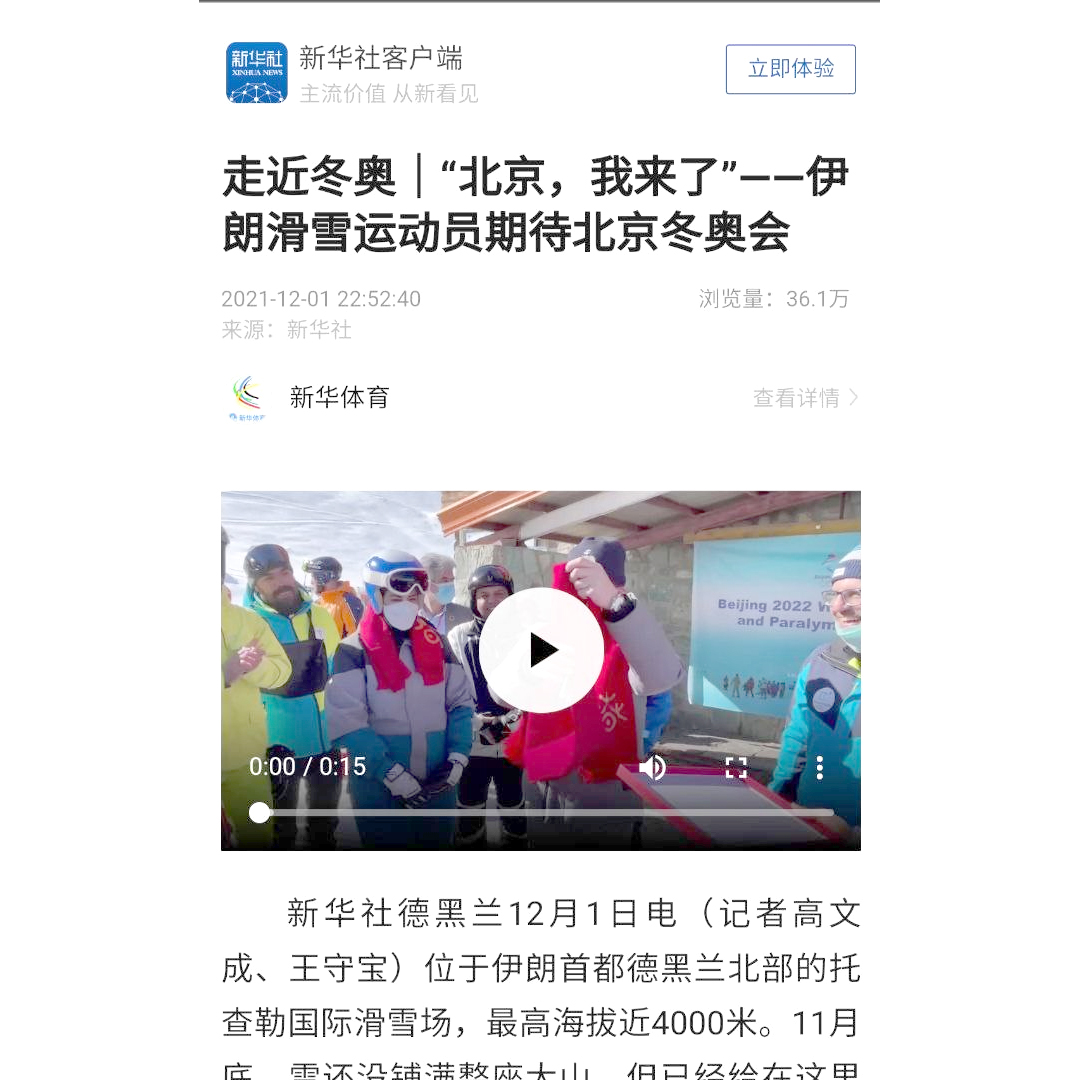
Task: Open the 新华社客户端 app banner
Action: click(380, 73)
